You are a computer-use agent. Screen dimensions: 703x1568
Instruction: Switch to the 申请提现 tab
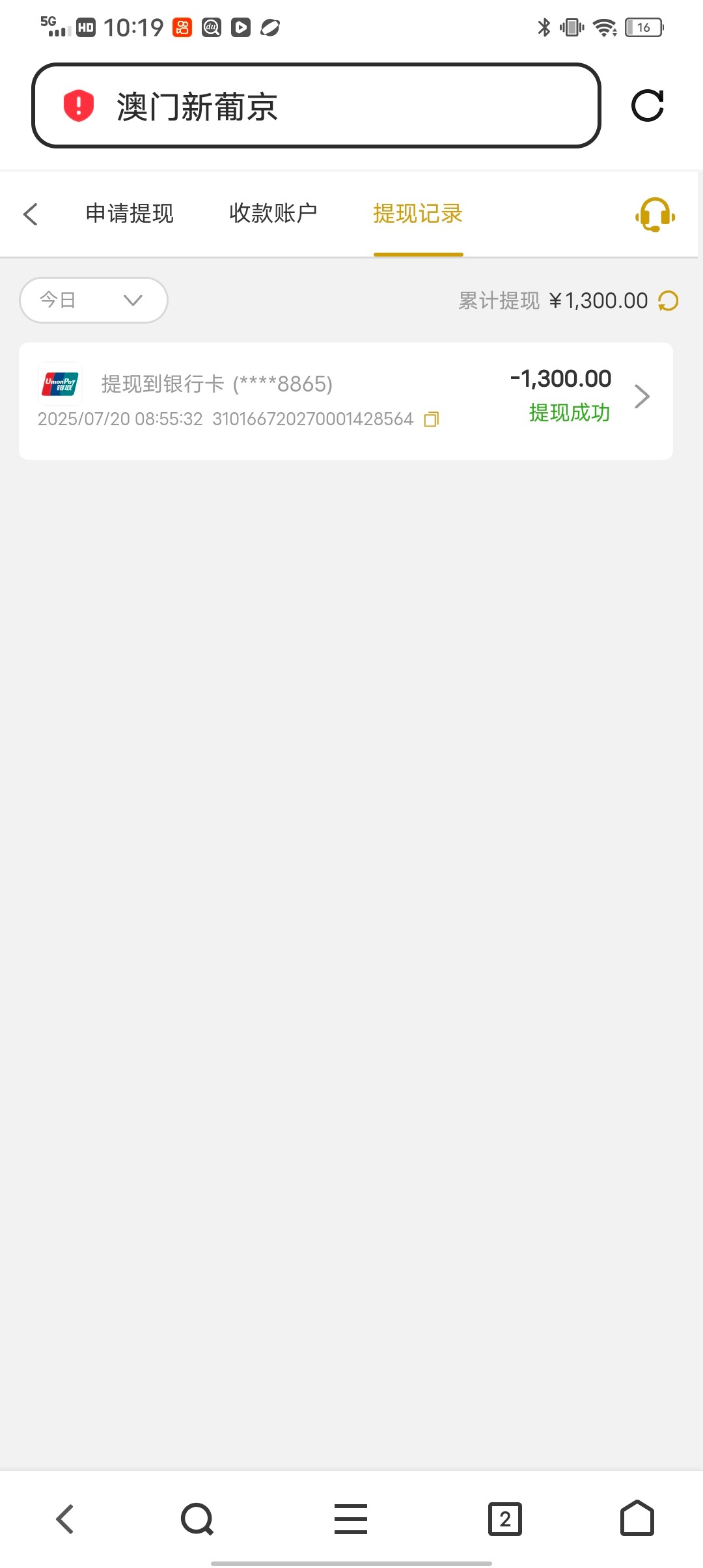click(130, 213)
